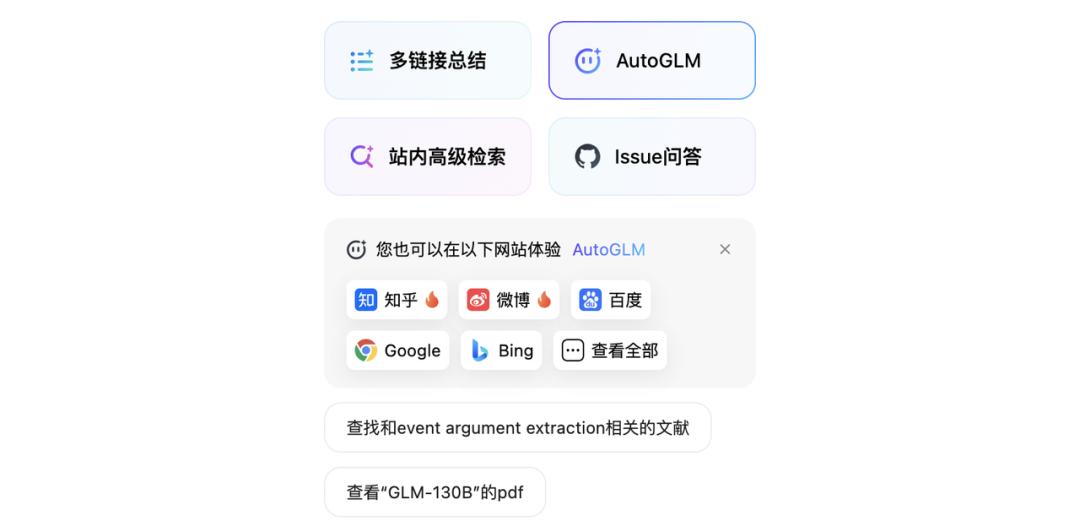Use the 查看"GLM-130B"的pdf suggestion
Image resolution: width=1080 pixels, height=532 pixels.
coord(434,492)
